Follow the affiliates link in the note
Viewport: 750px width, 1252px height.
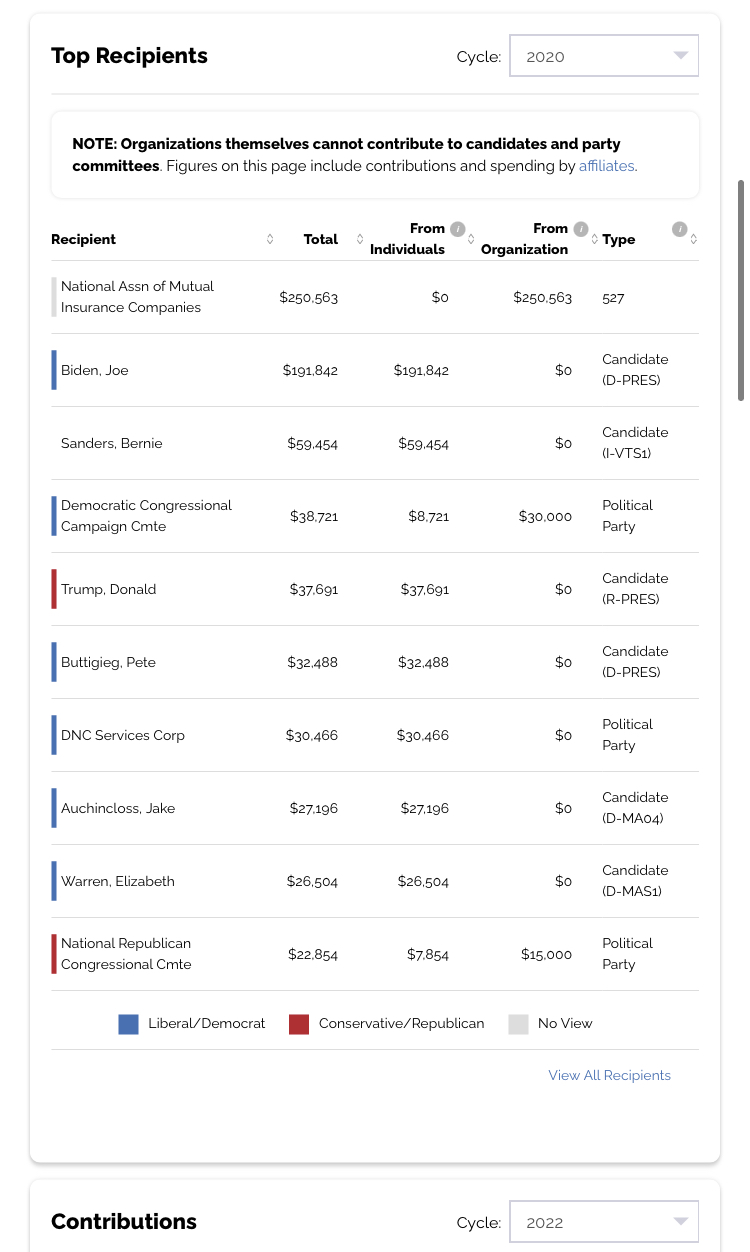606,166
